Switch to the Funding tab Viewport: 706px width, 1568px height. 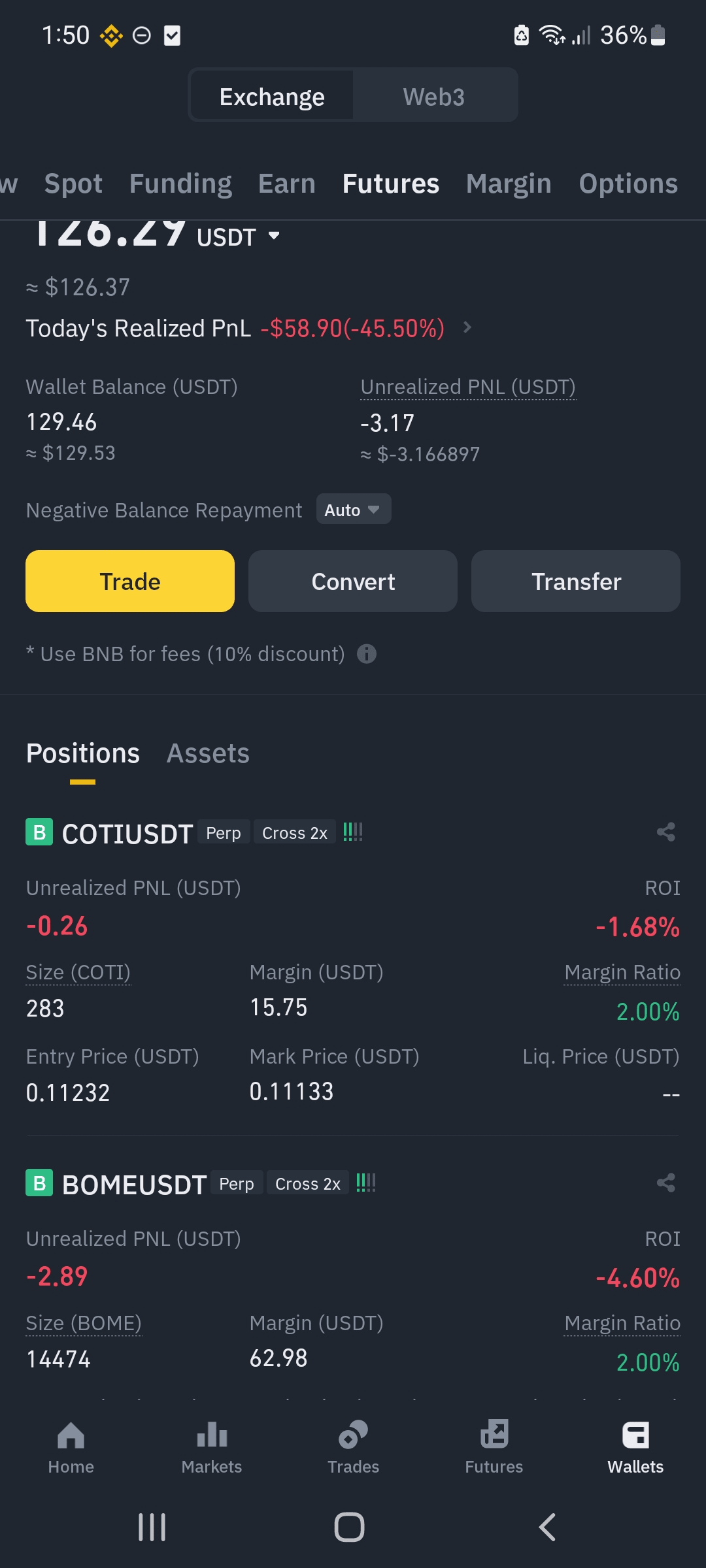pyautogui.click(x=180, y=184)
